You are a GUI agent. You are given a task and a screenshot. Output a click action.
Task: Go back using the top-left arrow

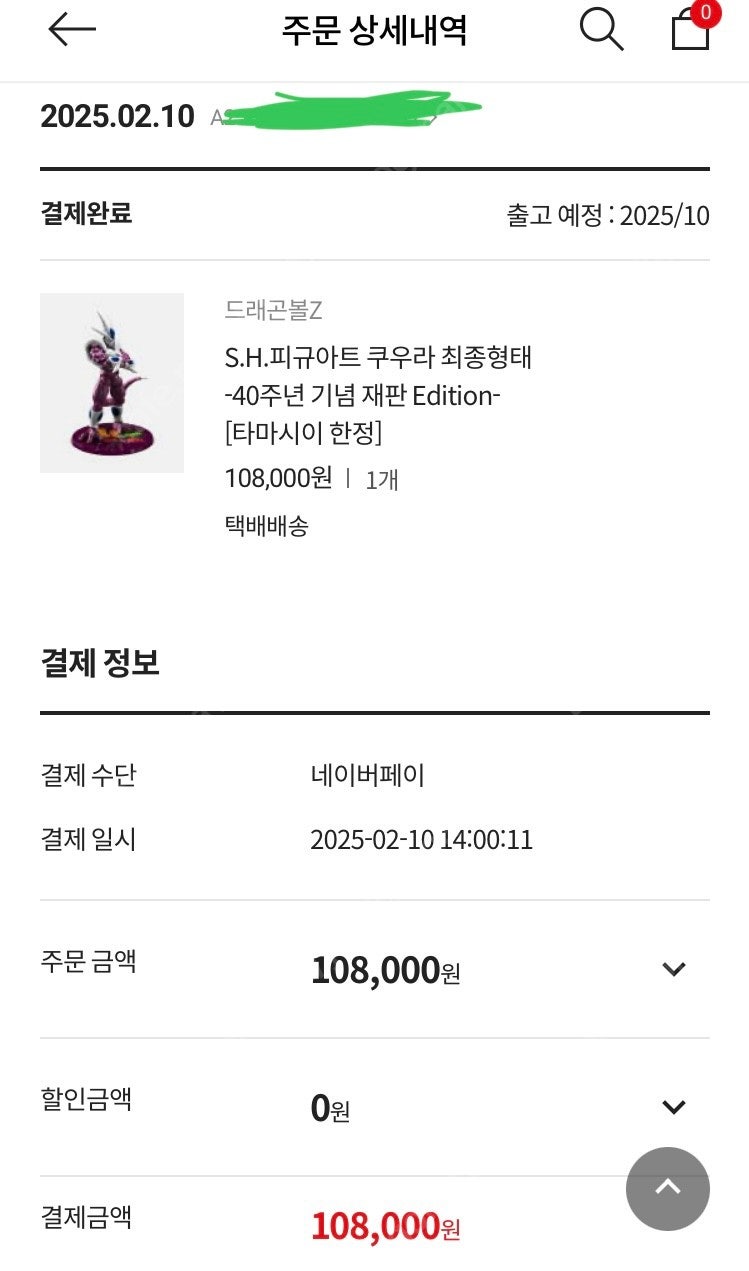[x=72, y=30]
